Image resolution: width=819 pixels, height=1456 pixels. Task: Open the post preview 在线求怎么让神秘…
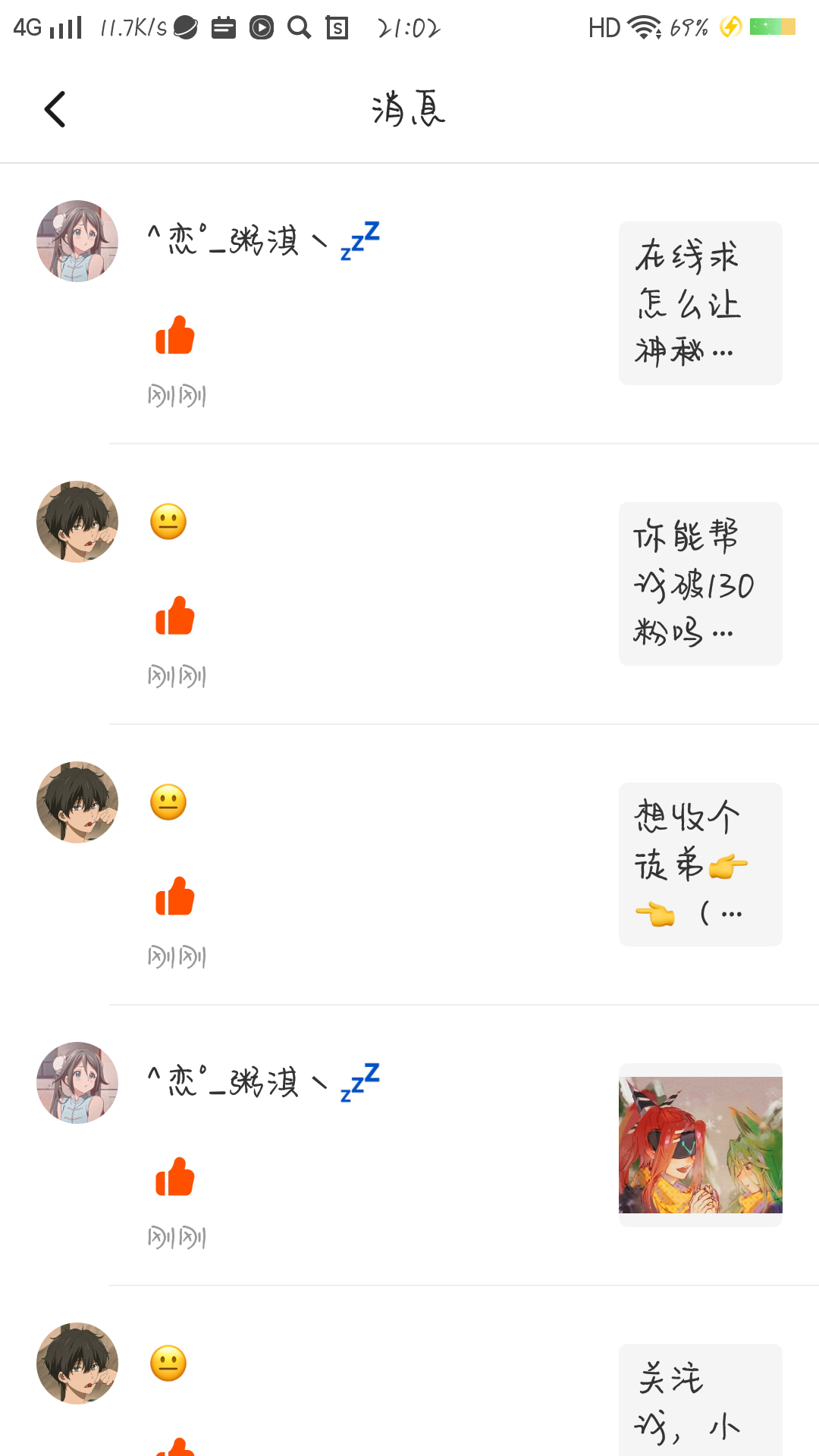[x=700, y=303]
